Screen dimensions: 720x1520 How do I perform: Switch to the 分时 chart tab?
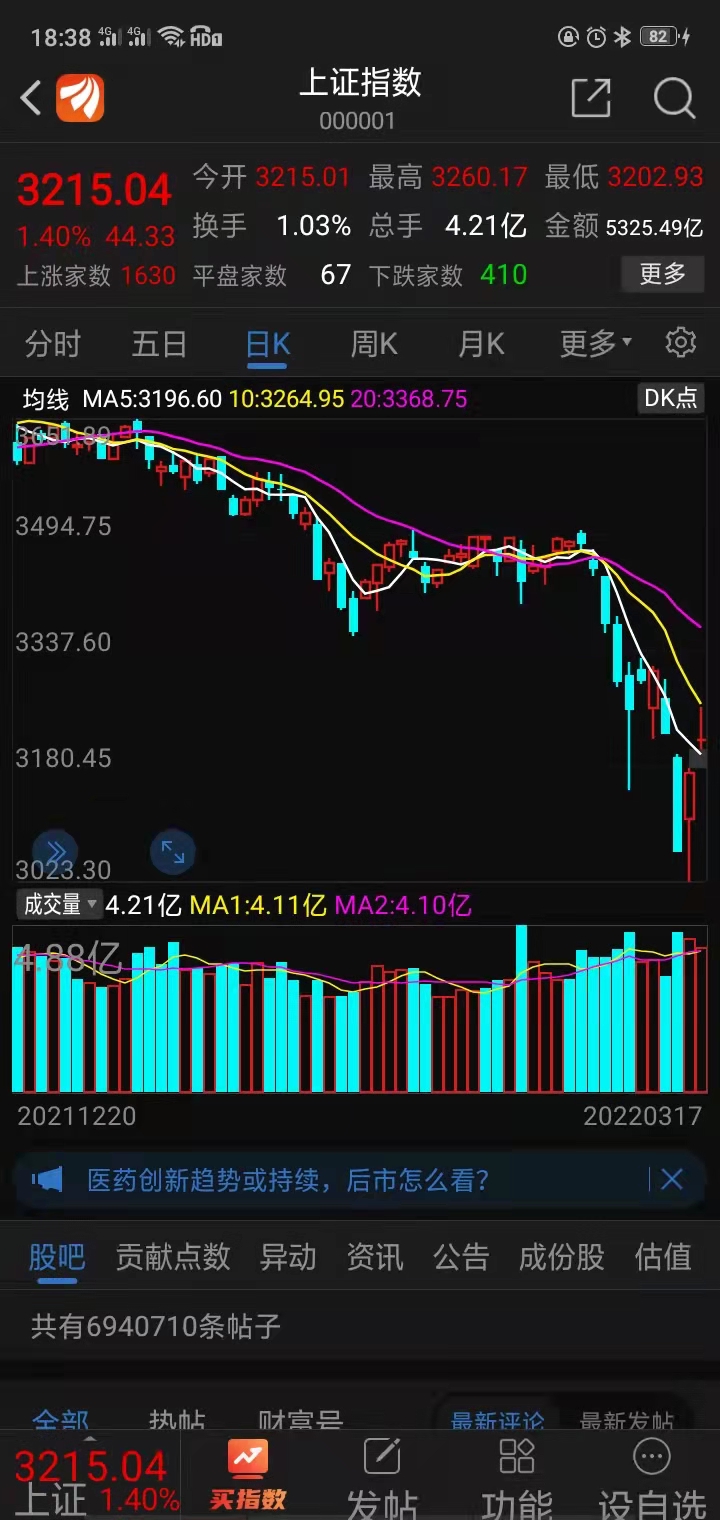point(52,344)
